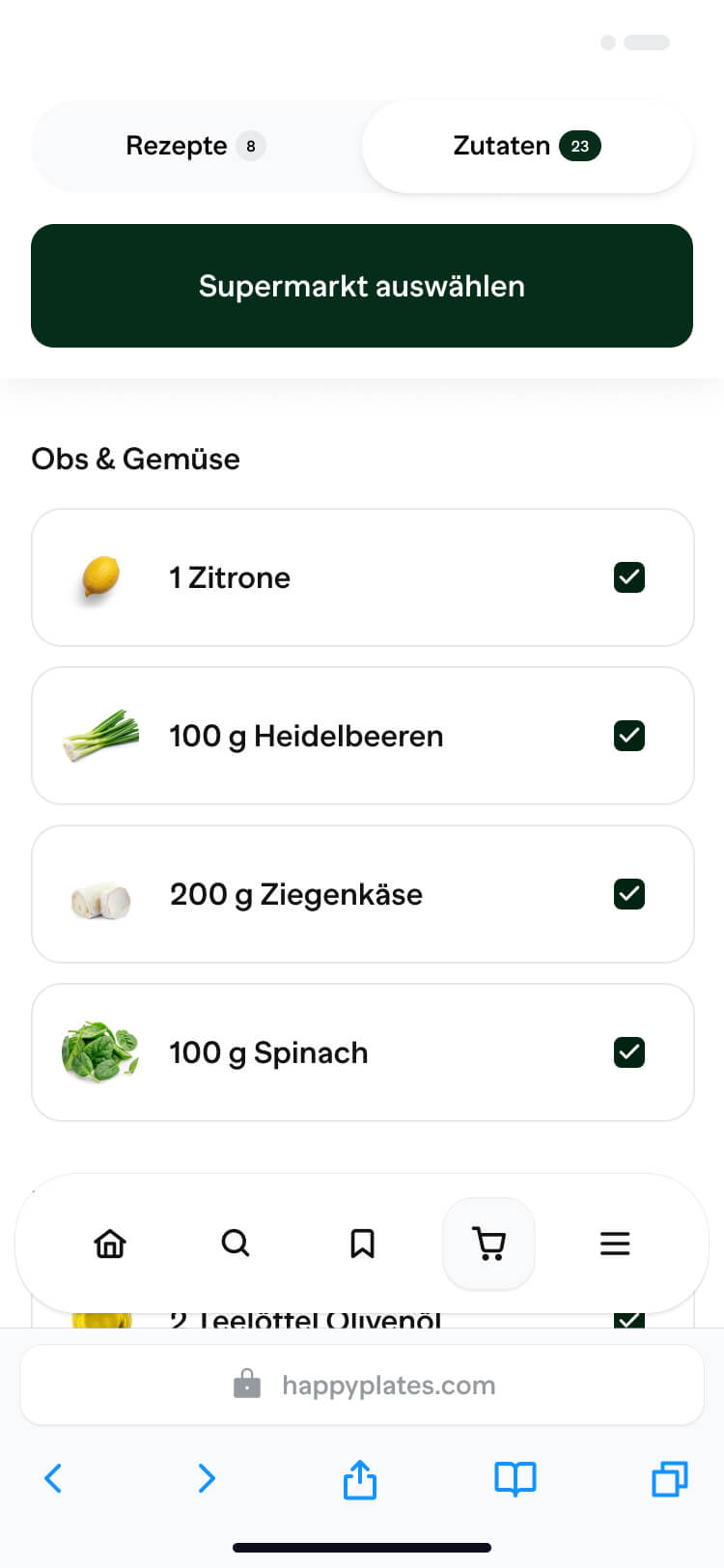Select the Zutaten tab

526,146
